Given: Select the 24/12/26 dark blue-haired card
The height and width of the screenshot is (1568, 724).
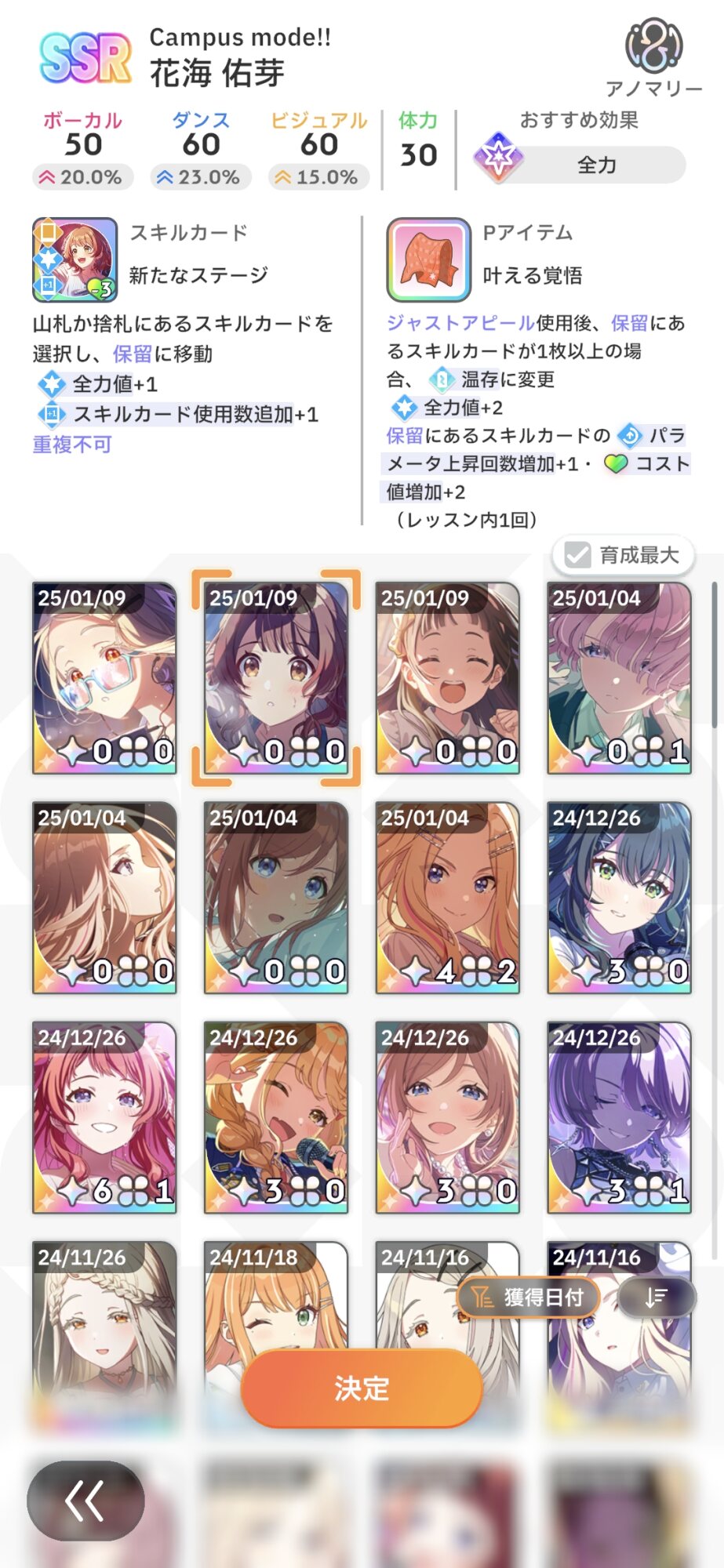Looking at the screenshot, I should [x=619, y=898].
